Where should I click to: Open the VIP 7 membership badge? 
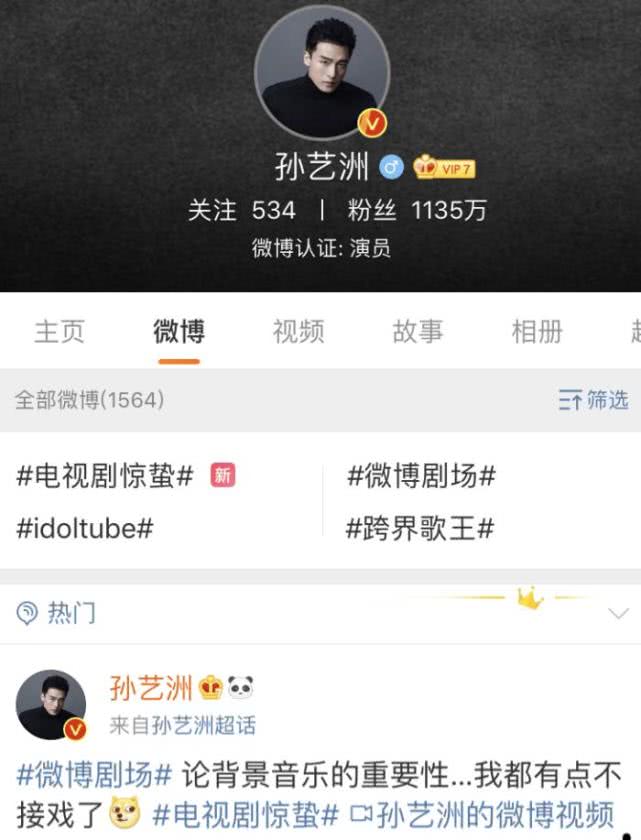(x=446, y=168)
